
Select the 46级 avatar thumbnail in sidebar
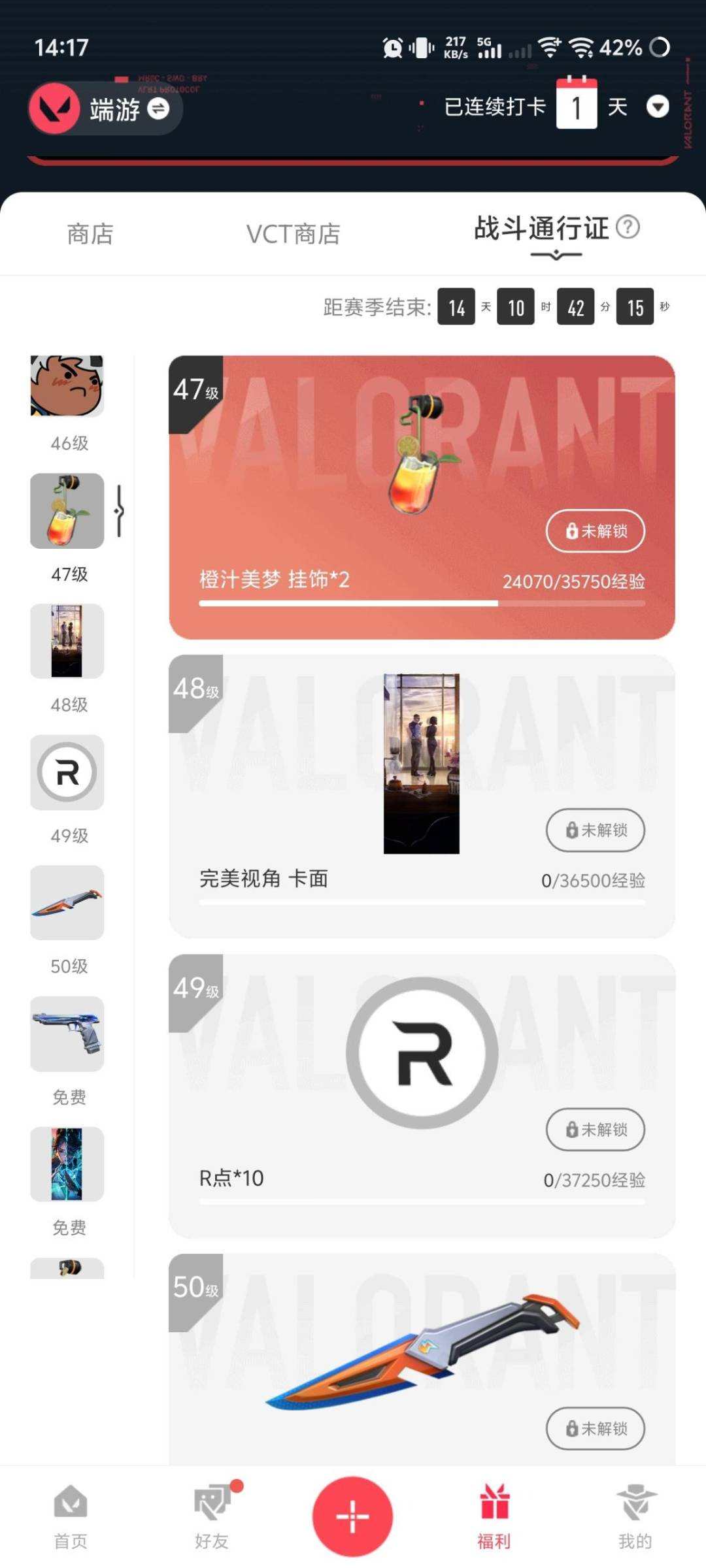click(x=66, y=387)
